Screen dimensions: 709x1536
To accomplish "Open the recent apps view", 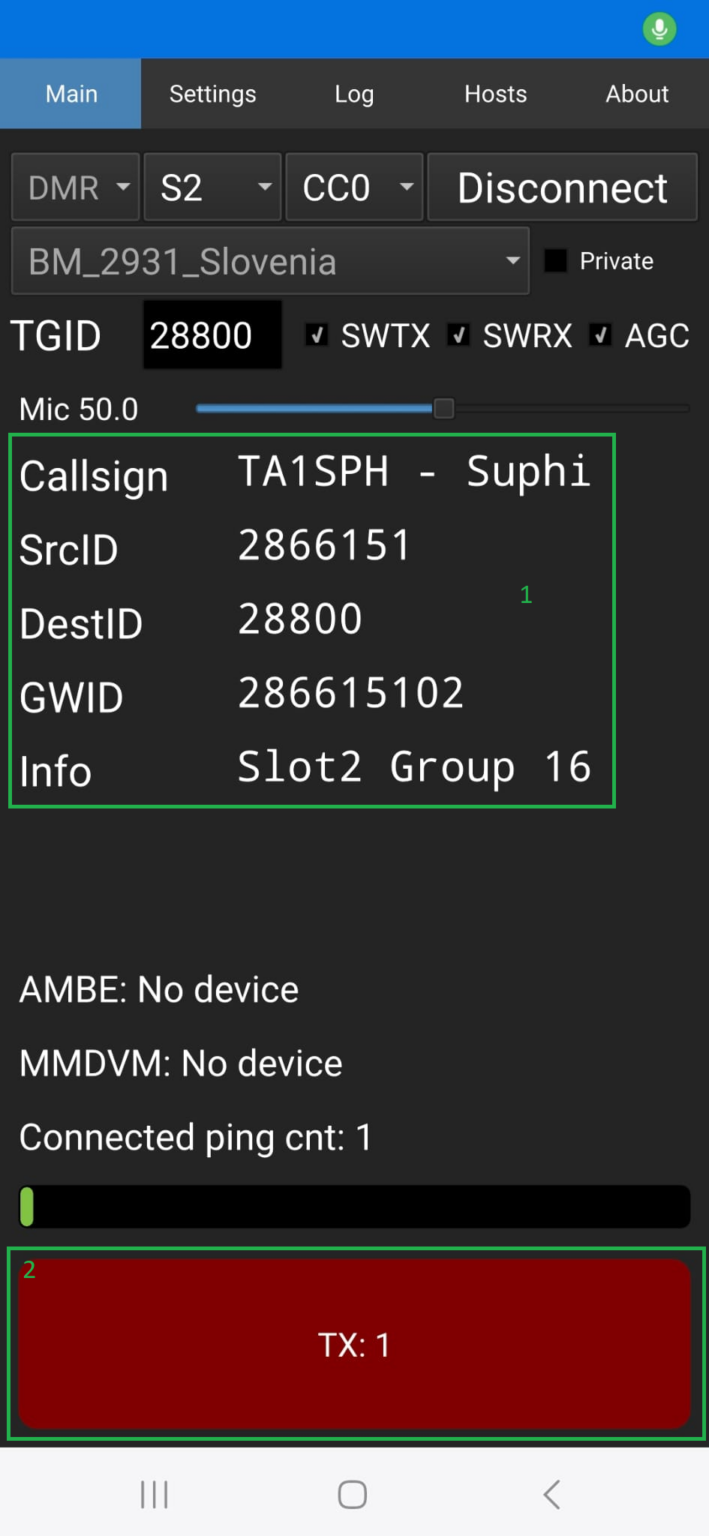I will point(154,1494).
